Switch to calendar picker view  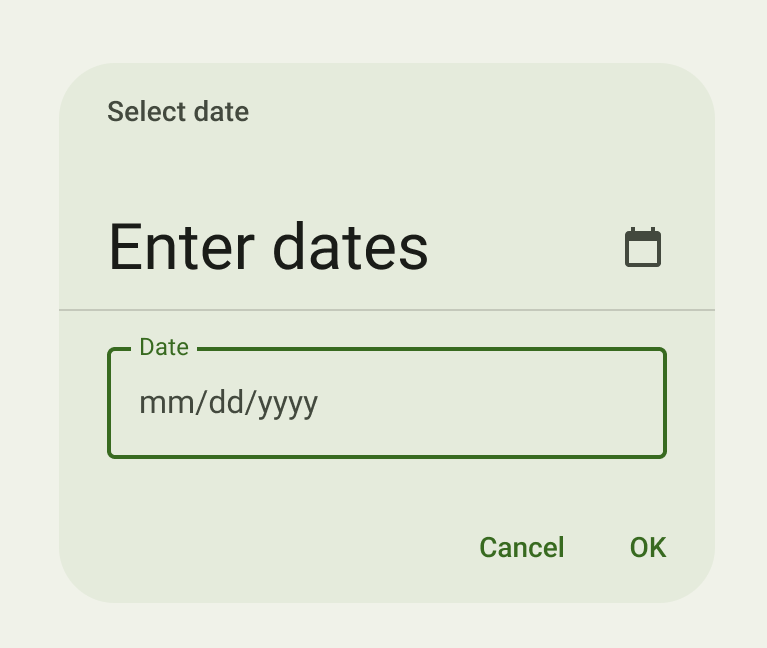click(643, 247)
